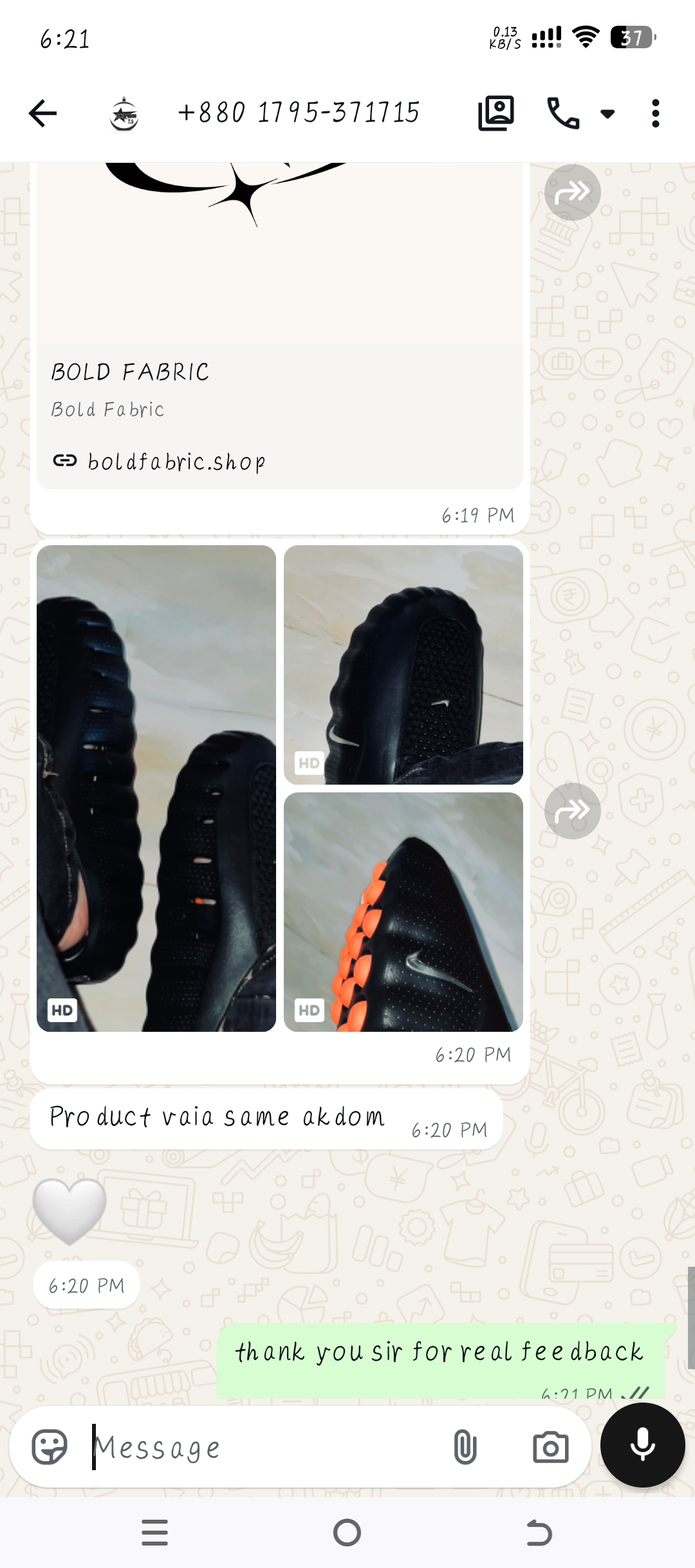
Task: Forward the Bold Fabric link message
Action: point(573,192)
